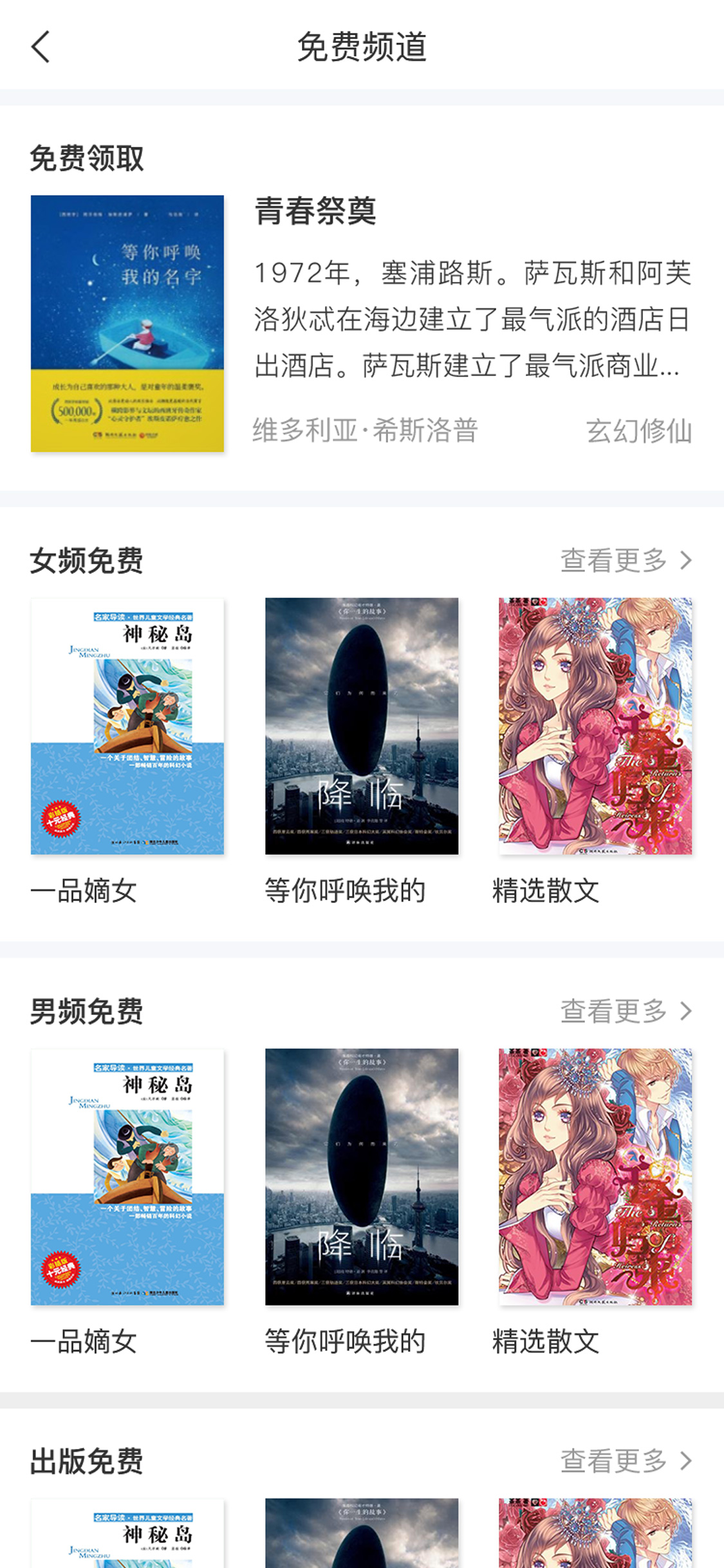Select 等你呼唤我的 in 男频免费
Image resolution: width=724 pixels, height=1568 pixels.
click(362, 1177)
